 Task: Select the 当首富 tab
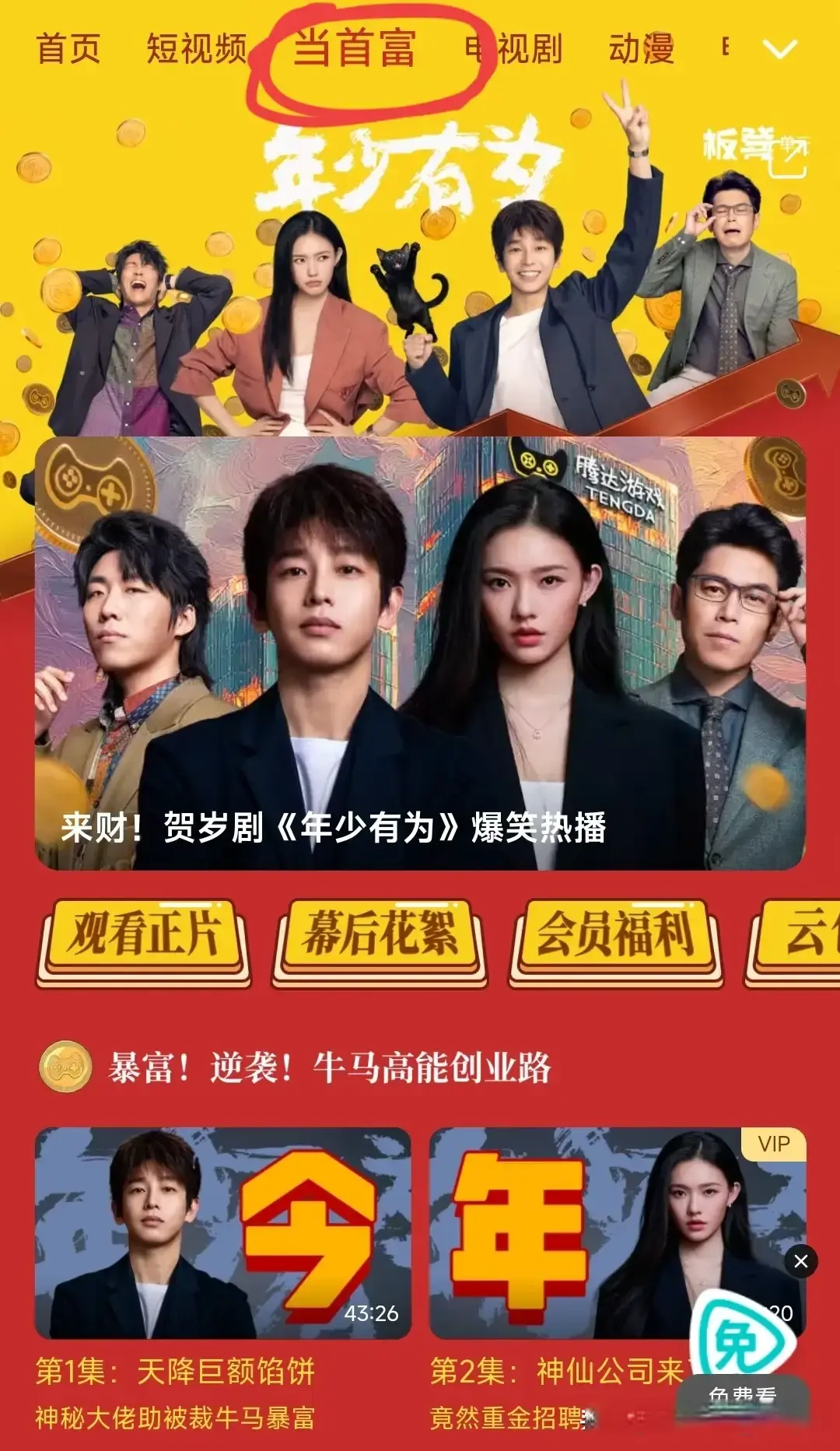coord(355,48)
